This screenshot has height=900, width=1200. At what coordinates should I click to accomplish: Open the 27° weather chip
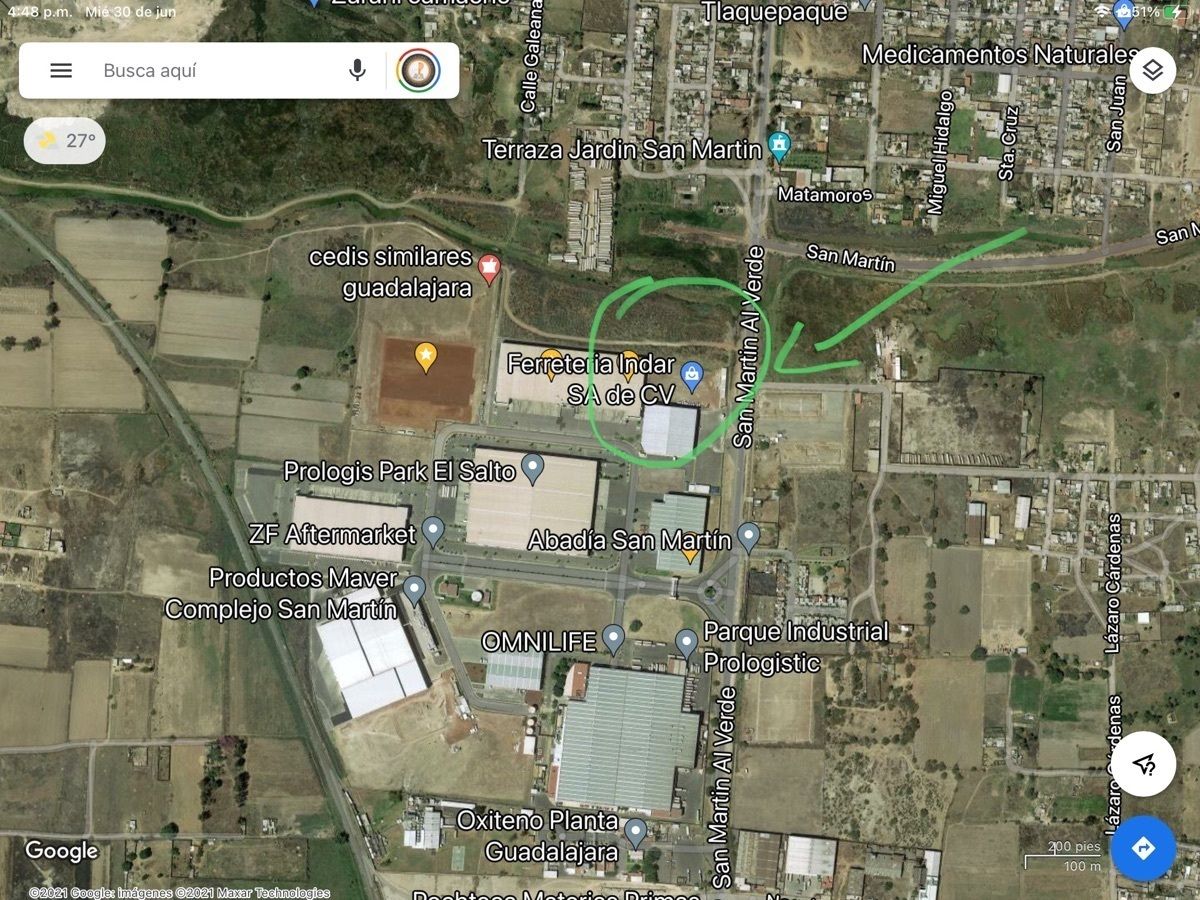click(x=65, y=141)
